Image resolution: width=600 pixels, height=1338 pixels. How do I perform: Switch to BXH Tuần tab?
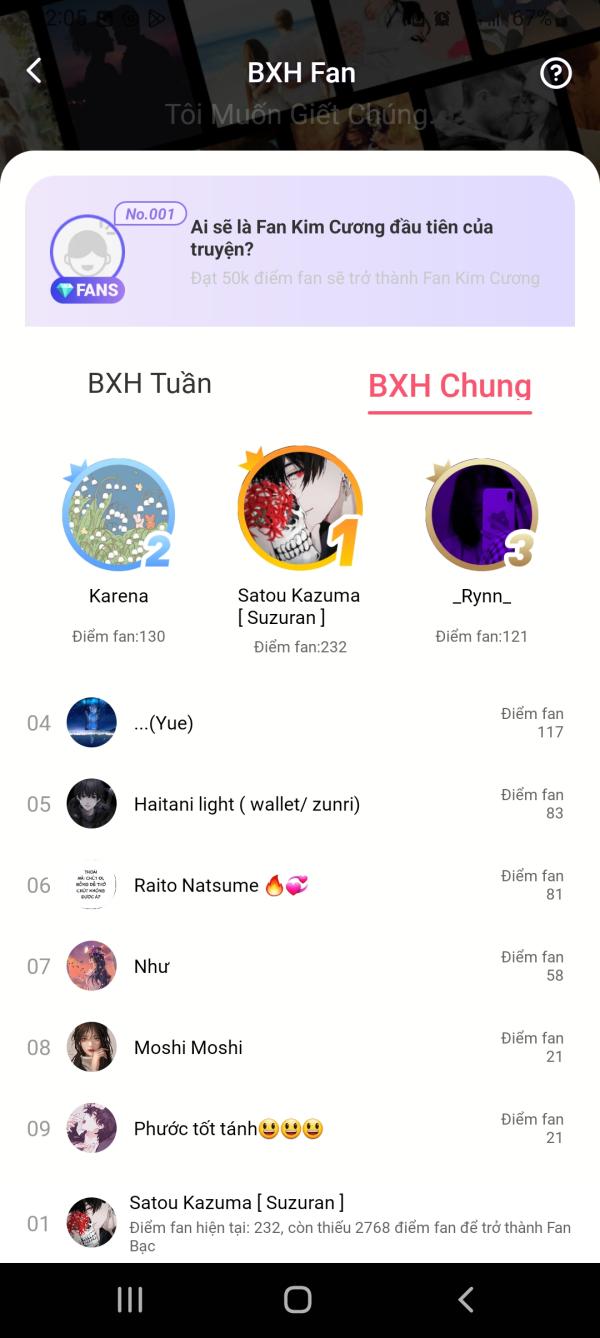click(x=150, y=384)
